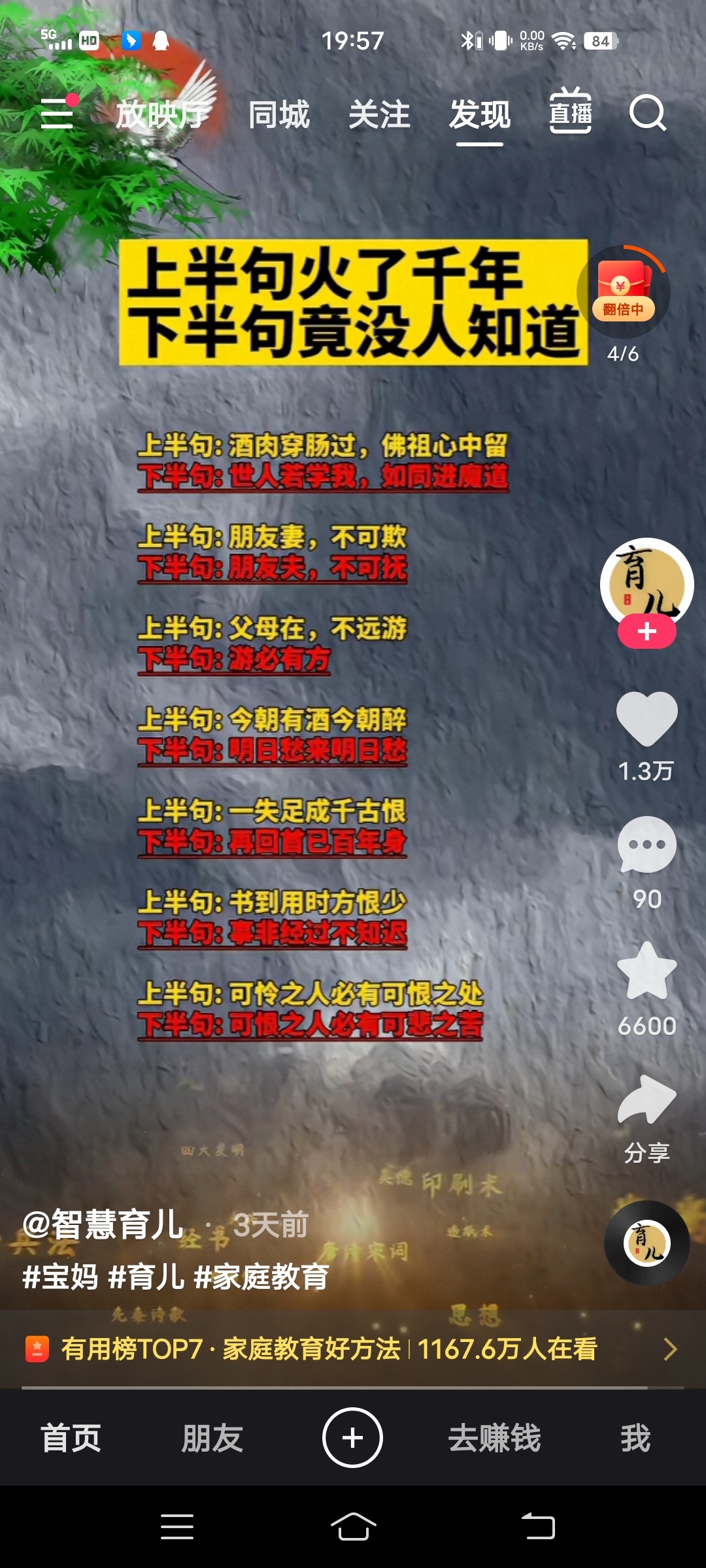Switch to the 关注 tab
This screenshot has height=1568, width=706.
pyautogui.click(x=379, y=115)
